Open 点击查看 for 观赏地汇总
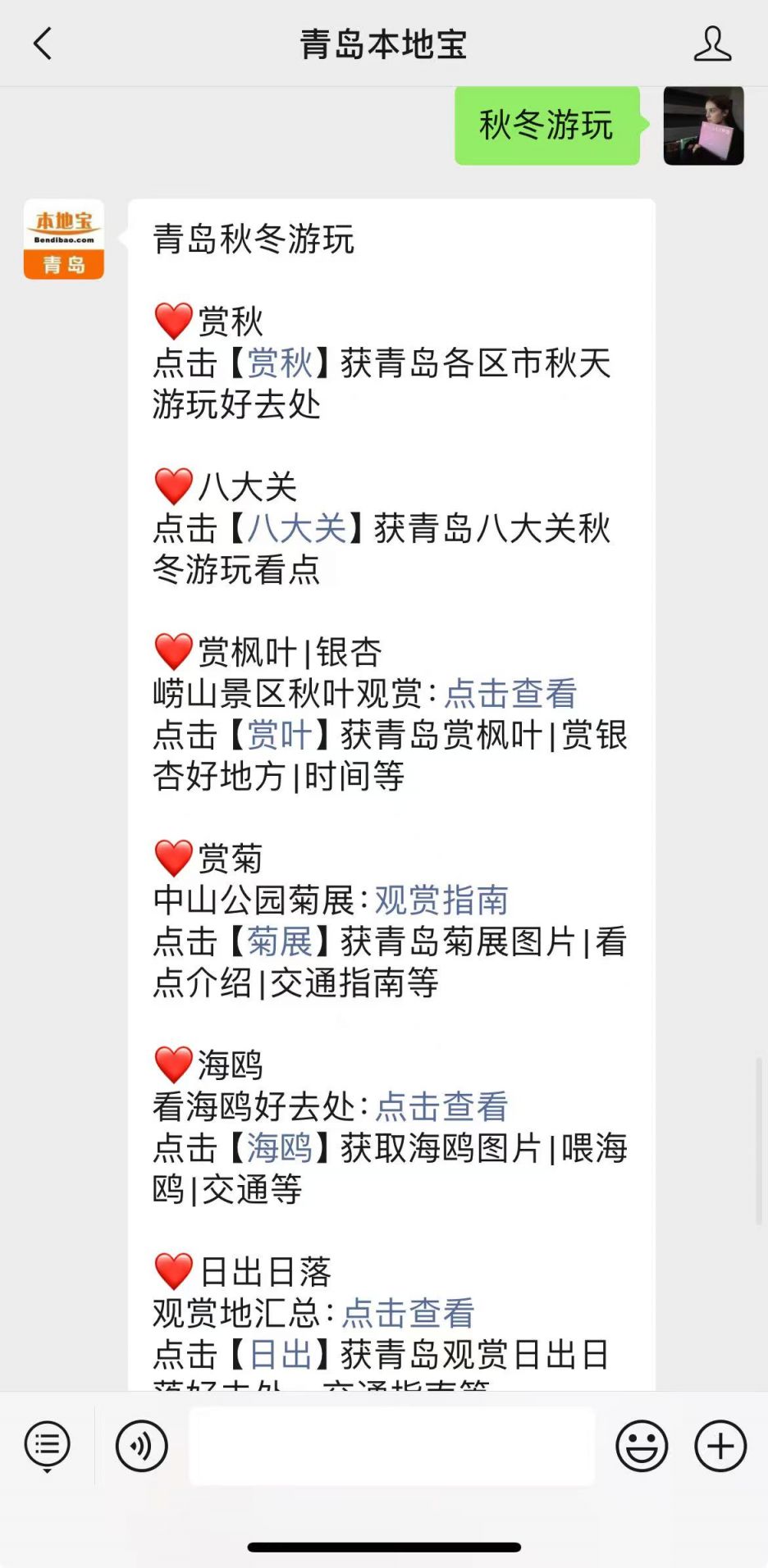This screenshot has height=1568, width=768. click(x=408, y=1313)
